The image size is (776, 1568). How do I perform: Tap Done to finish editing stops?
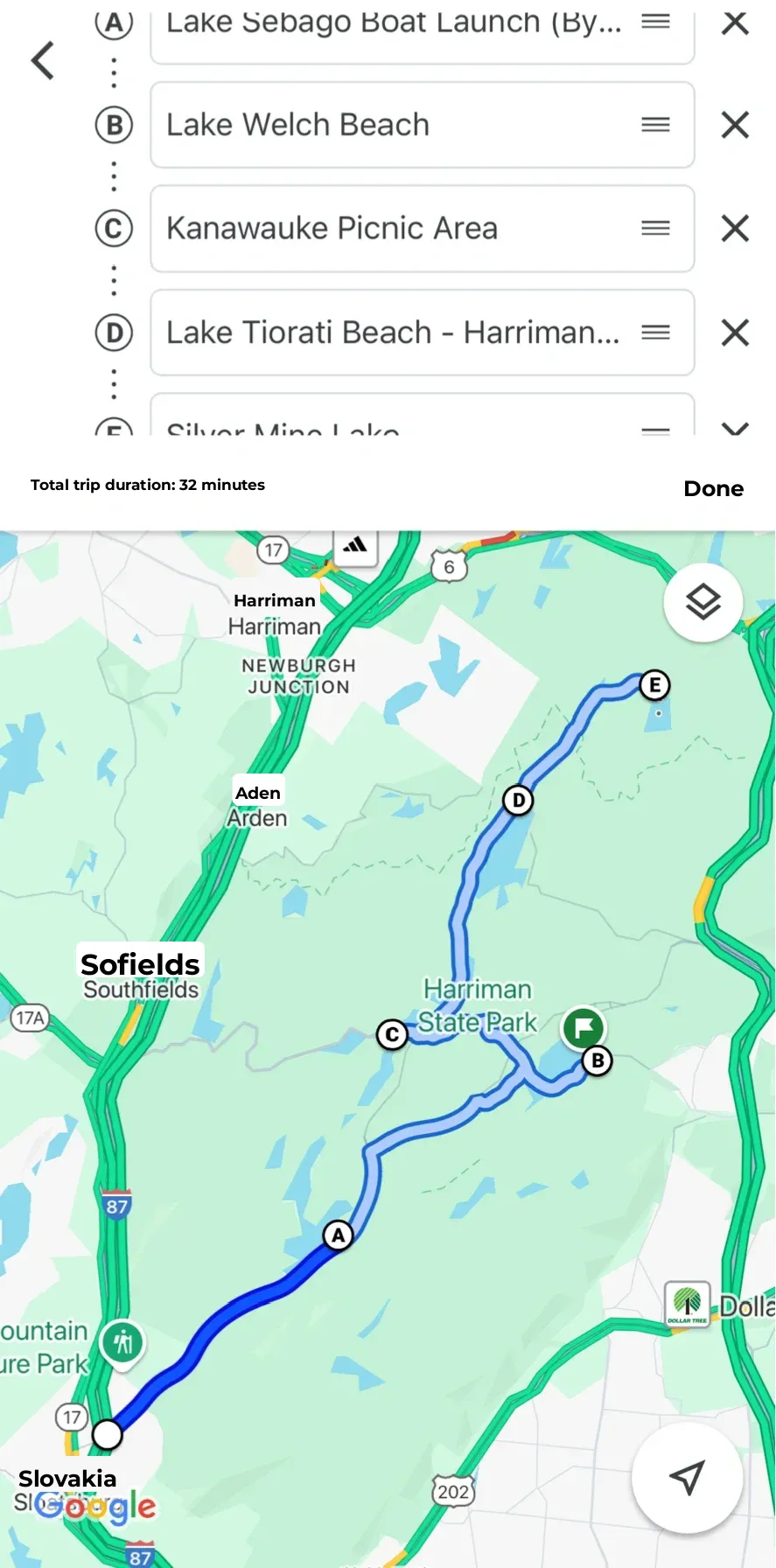pyautogui.click(x=713, y=488)
